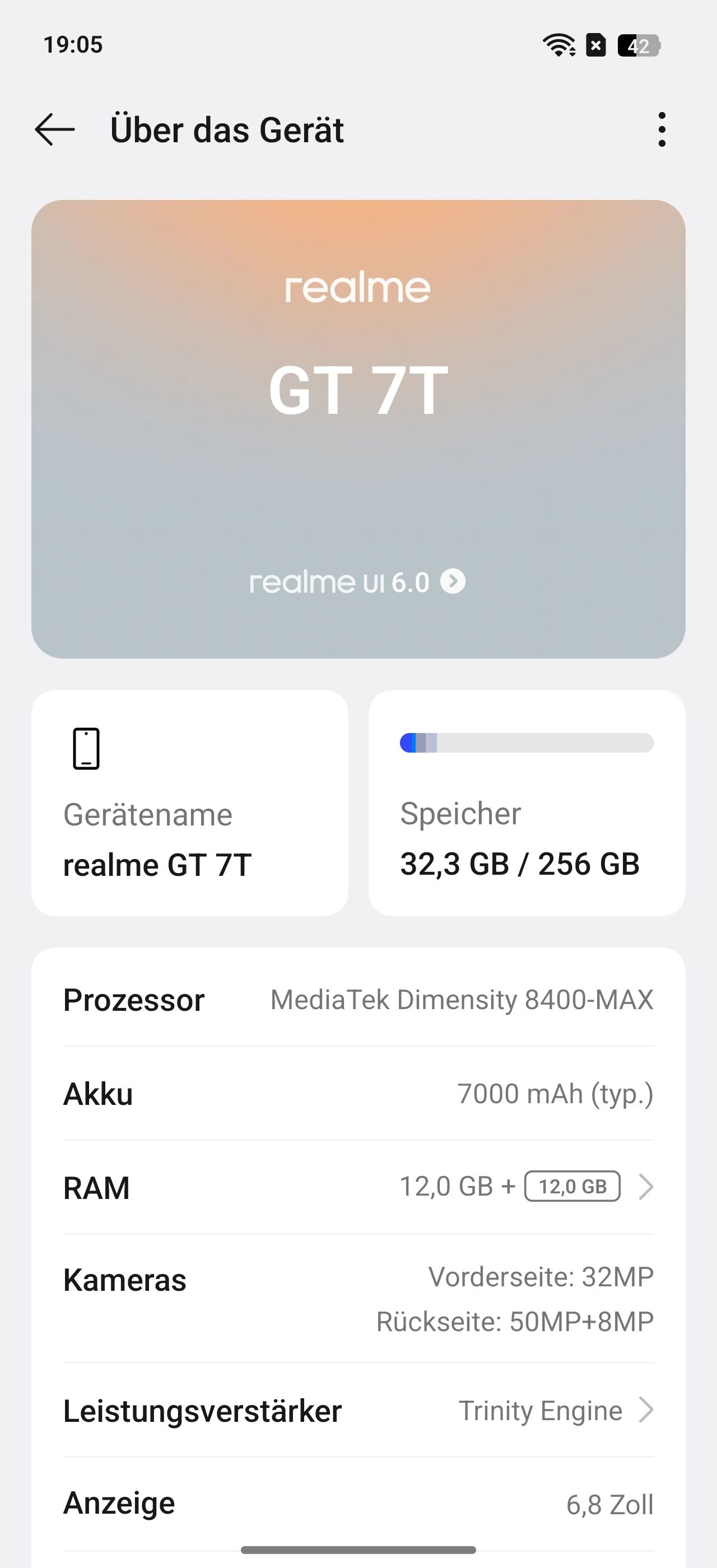Tap the realme logo on the banner
717x1568 pixels.
[358, 287]
